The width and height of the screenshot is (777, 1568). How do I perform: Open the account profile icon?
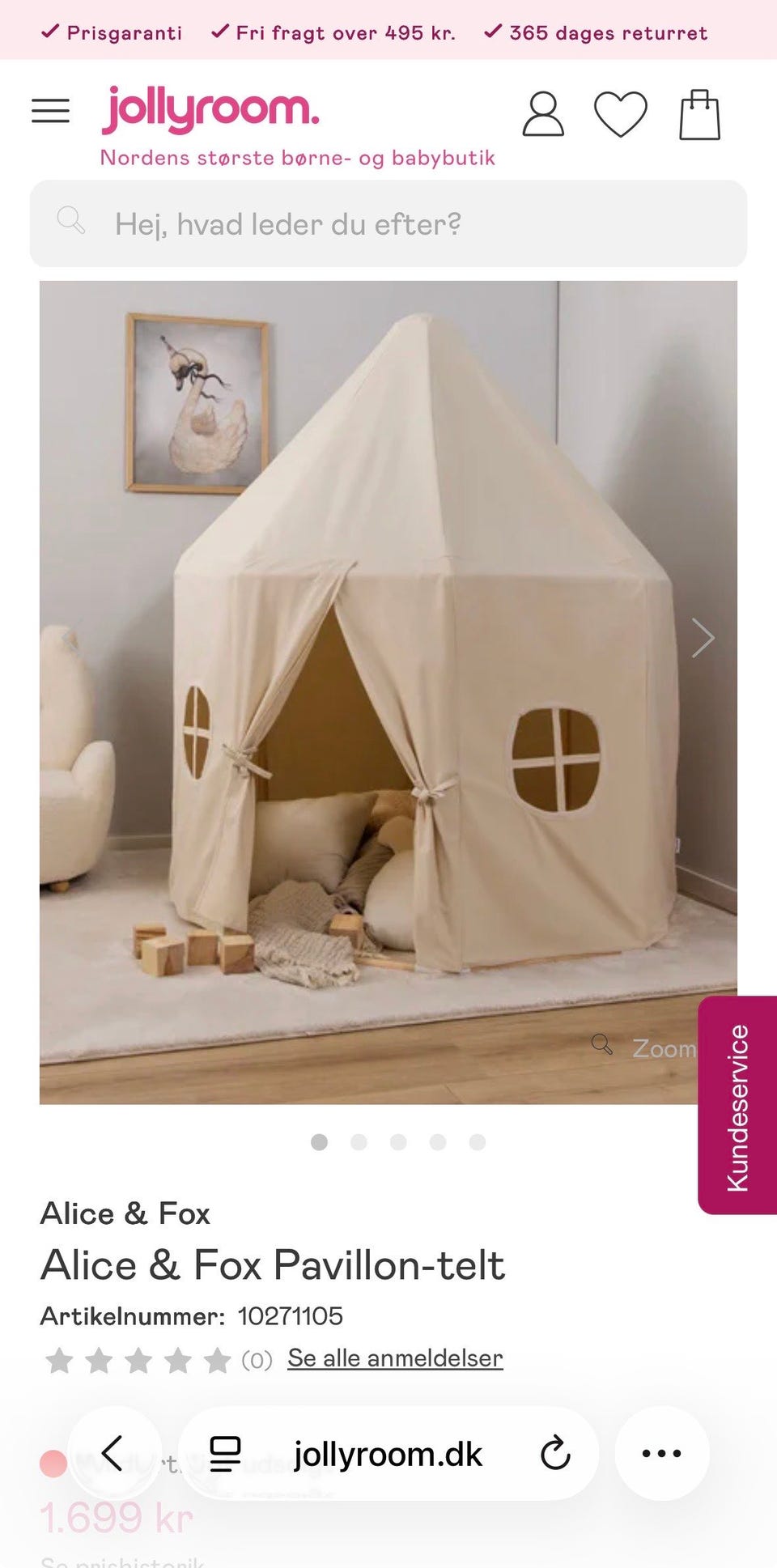542,113
